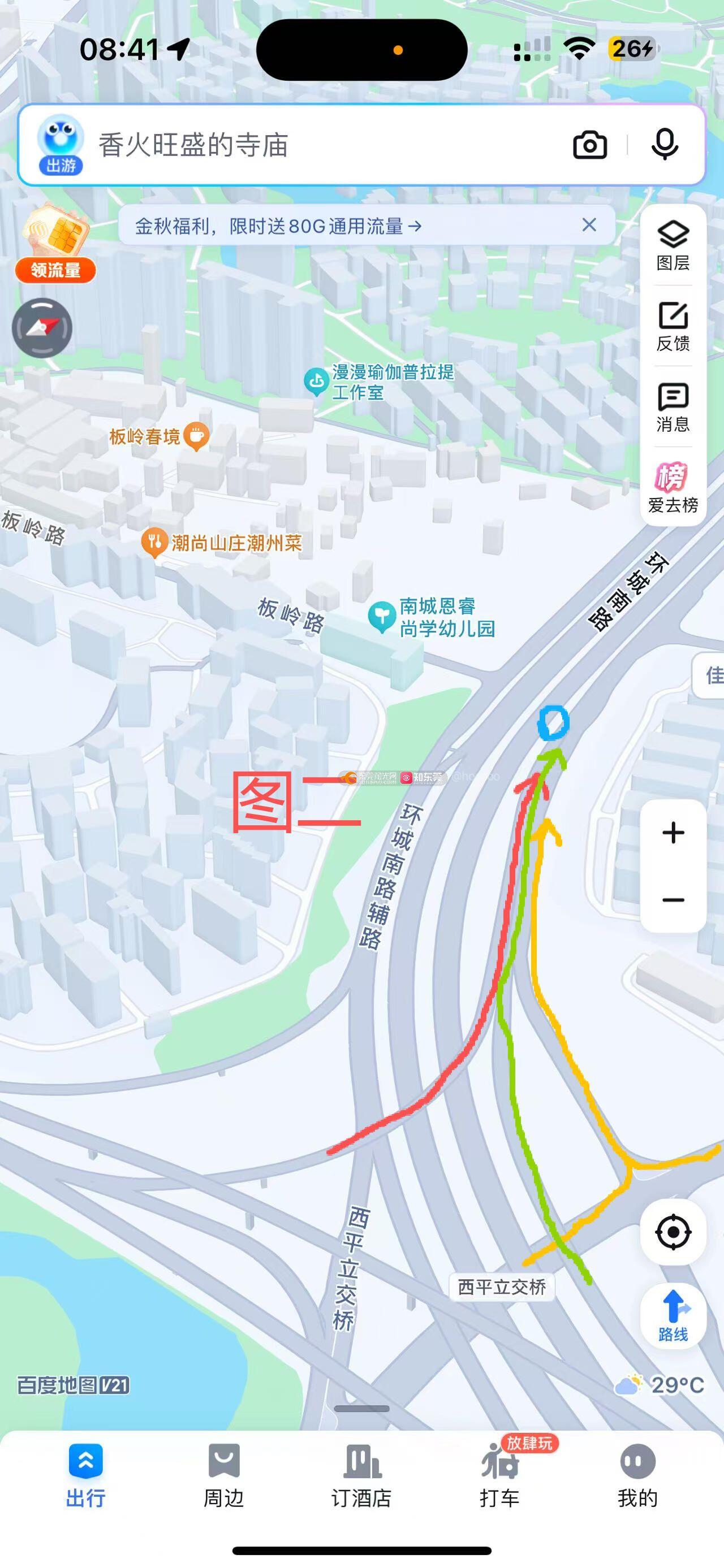View the 29°C weather details

[x=661, y=1385]
